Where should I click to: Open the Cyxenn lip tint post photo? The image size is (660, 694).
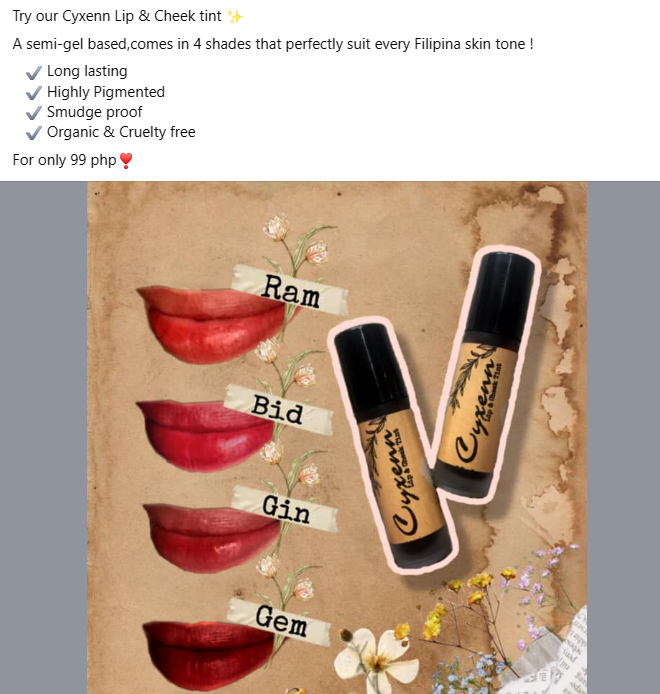pyautogui.click(x=336, y=437)
